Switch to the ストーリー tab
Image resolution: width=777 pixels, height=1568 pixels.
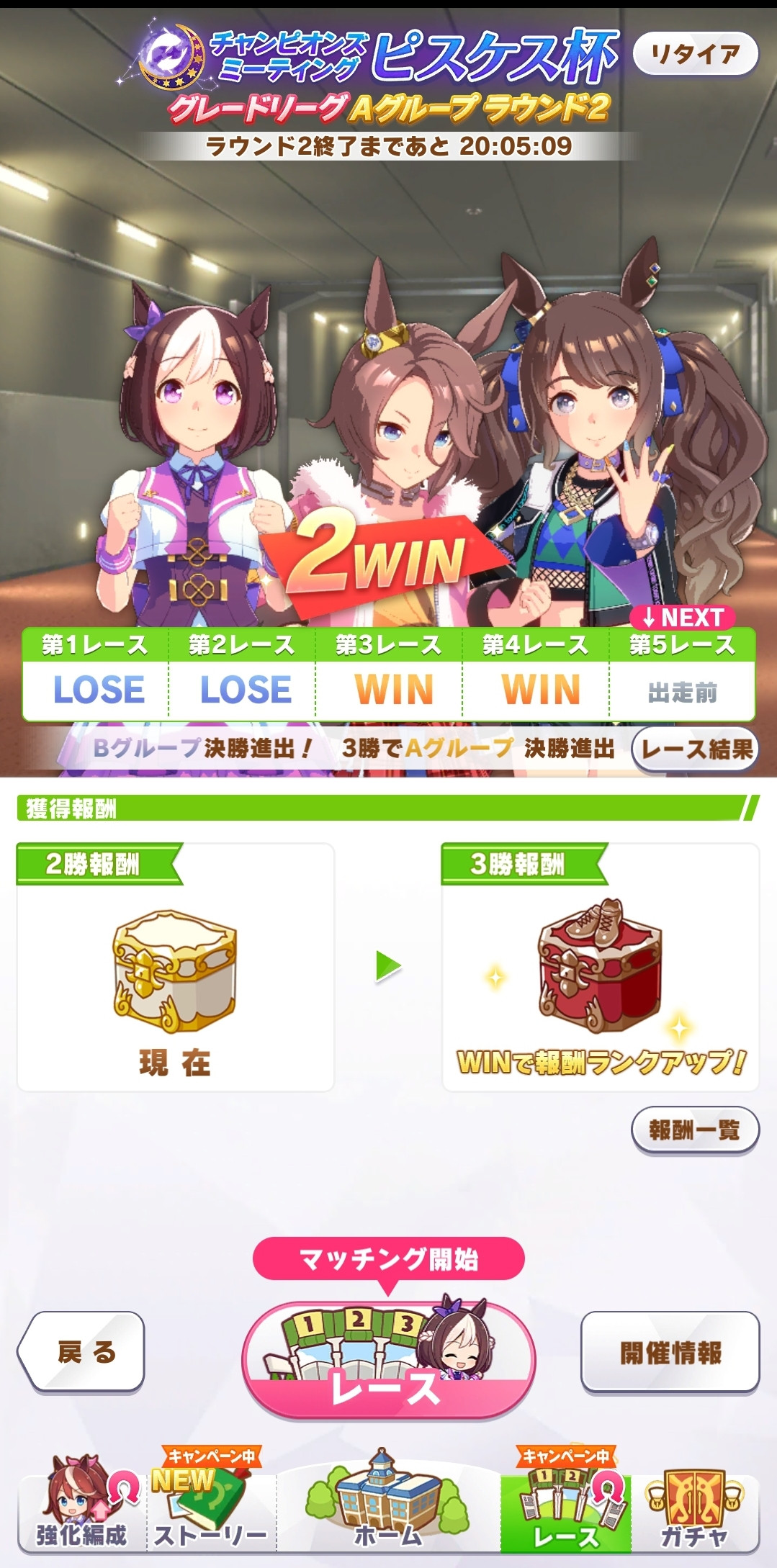[x=211, y=1508]
